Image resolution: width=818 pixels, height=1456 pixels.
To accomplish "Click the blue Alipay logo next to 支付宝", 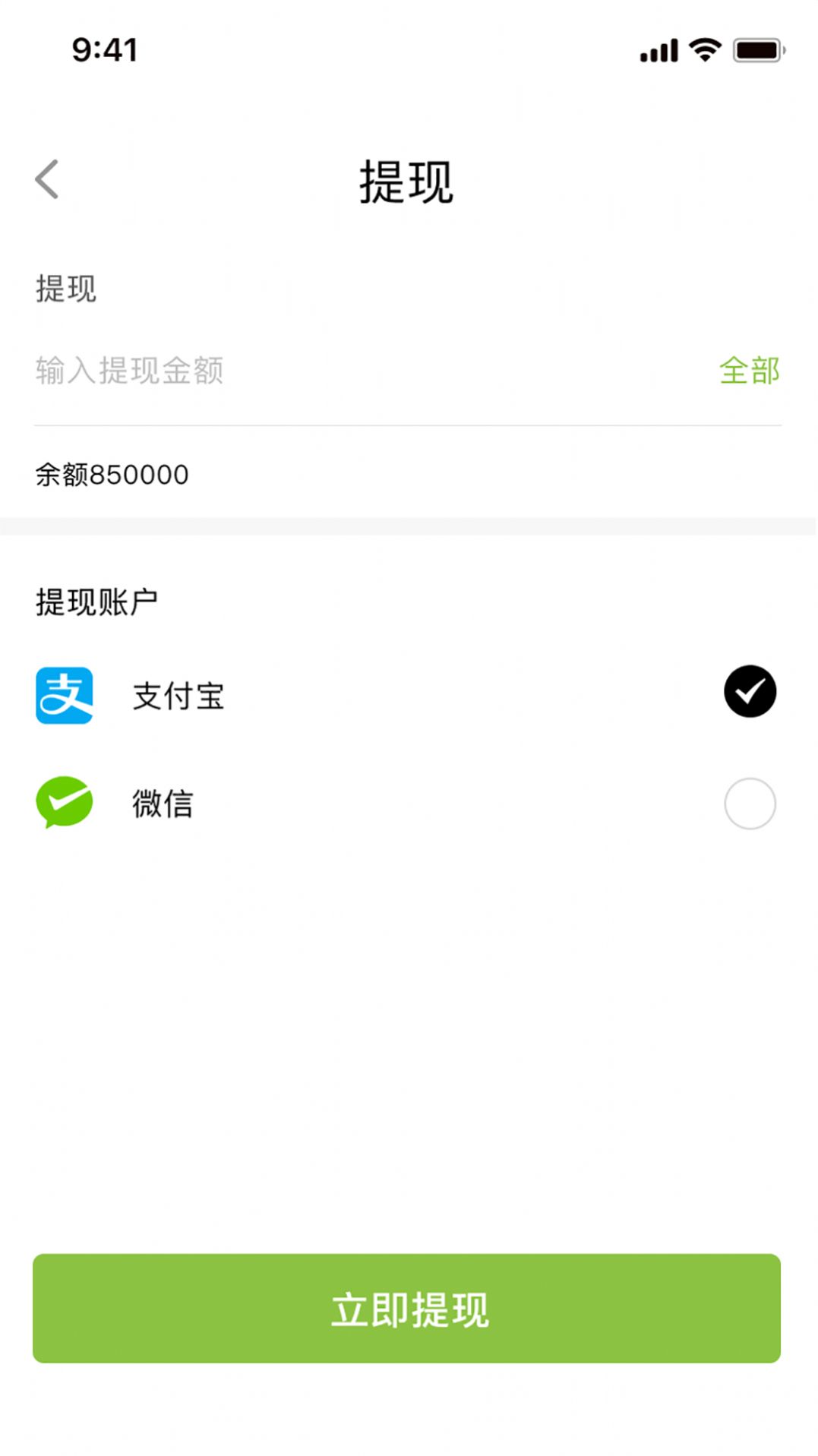I will [65, 696].
